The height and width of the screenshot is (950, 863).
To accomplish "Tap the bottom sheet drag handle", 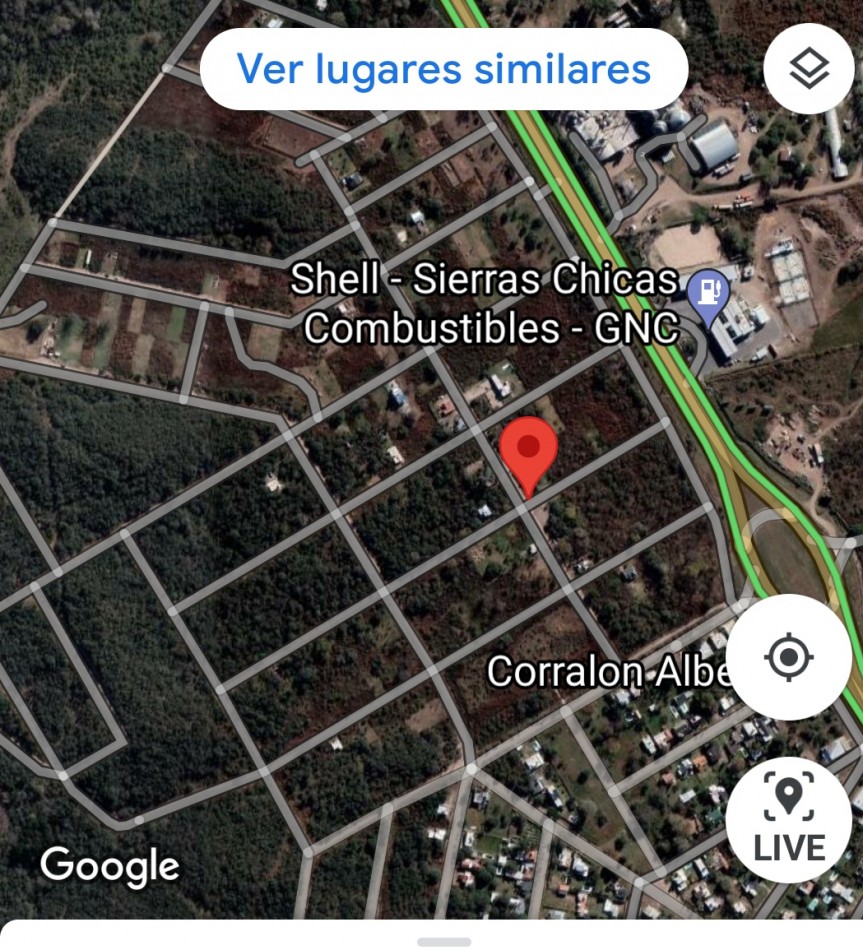I will [444, 941].
